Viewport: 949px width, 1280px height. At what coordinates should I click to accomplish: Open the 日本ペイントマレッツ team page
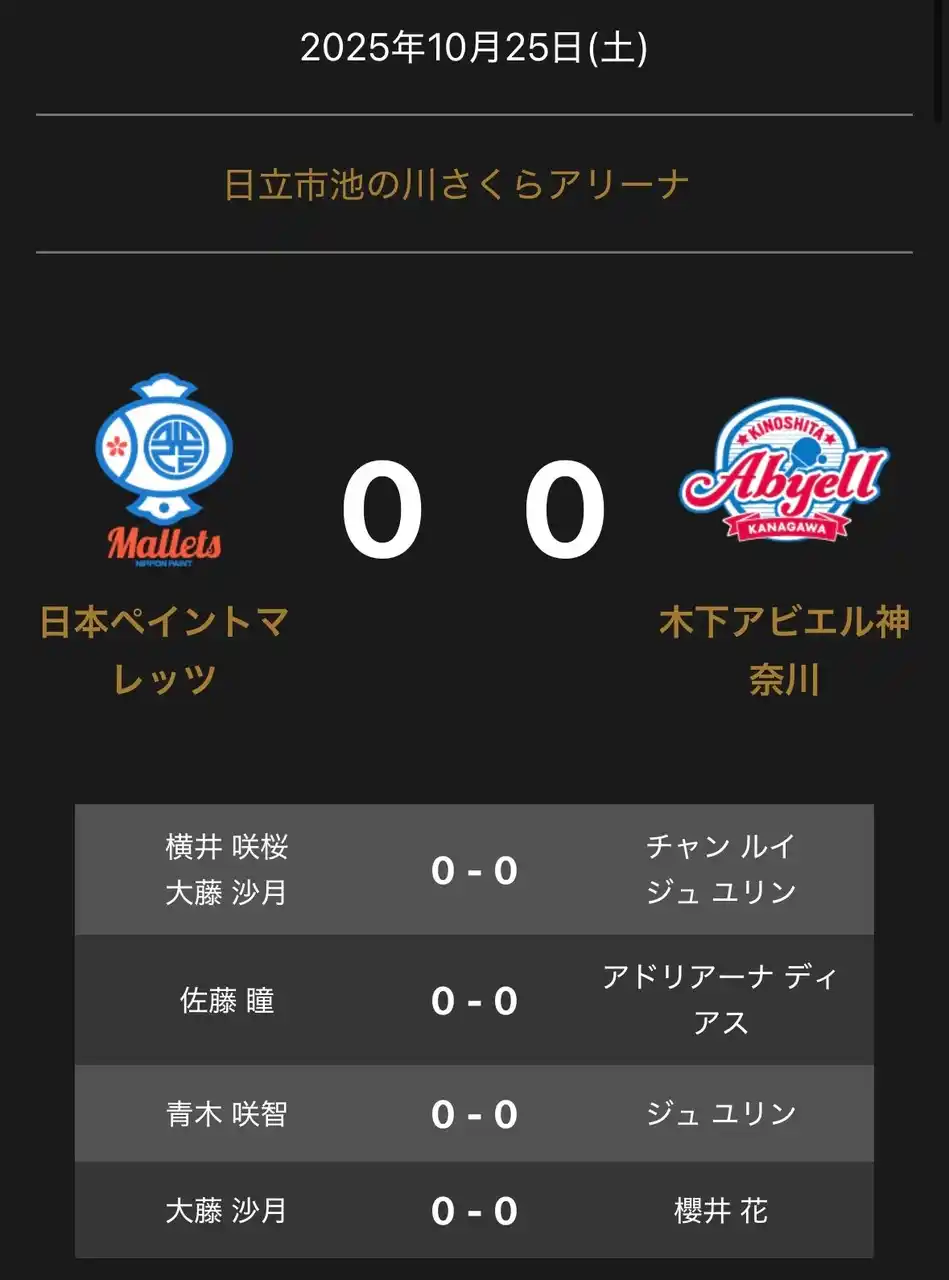pyautogui.click(x=164, y=650)
